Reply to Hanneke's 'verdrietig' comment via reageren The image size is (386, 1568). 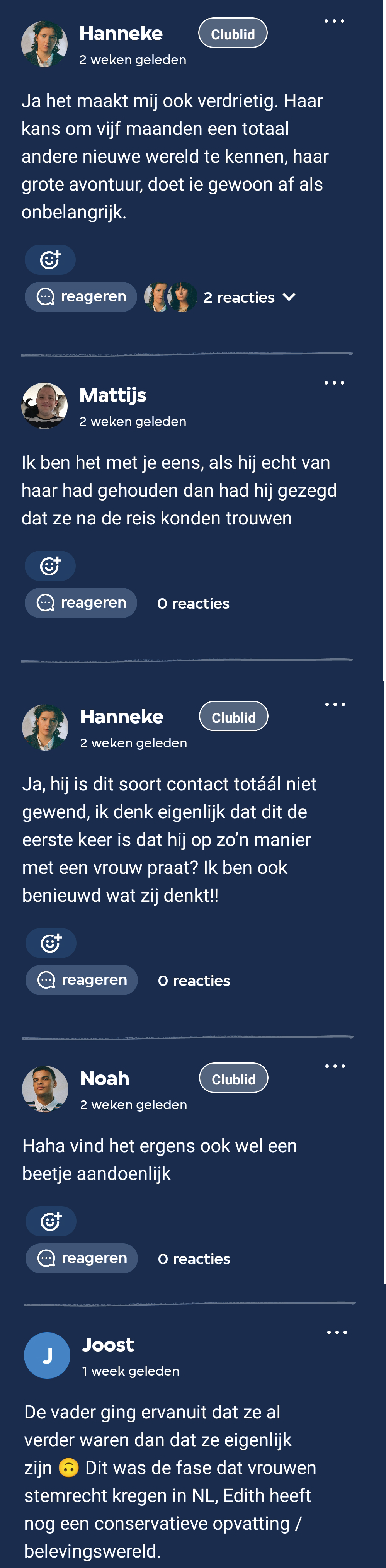click(x=81, y=297)
